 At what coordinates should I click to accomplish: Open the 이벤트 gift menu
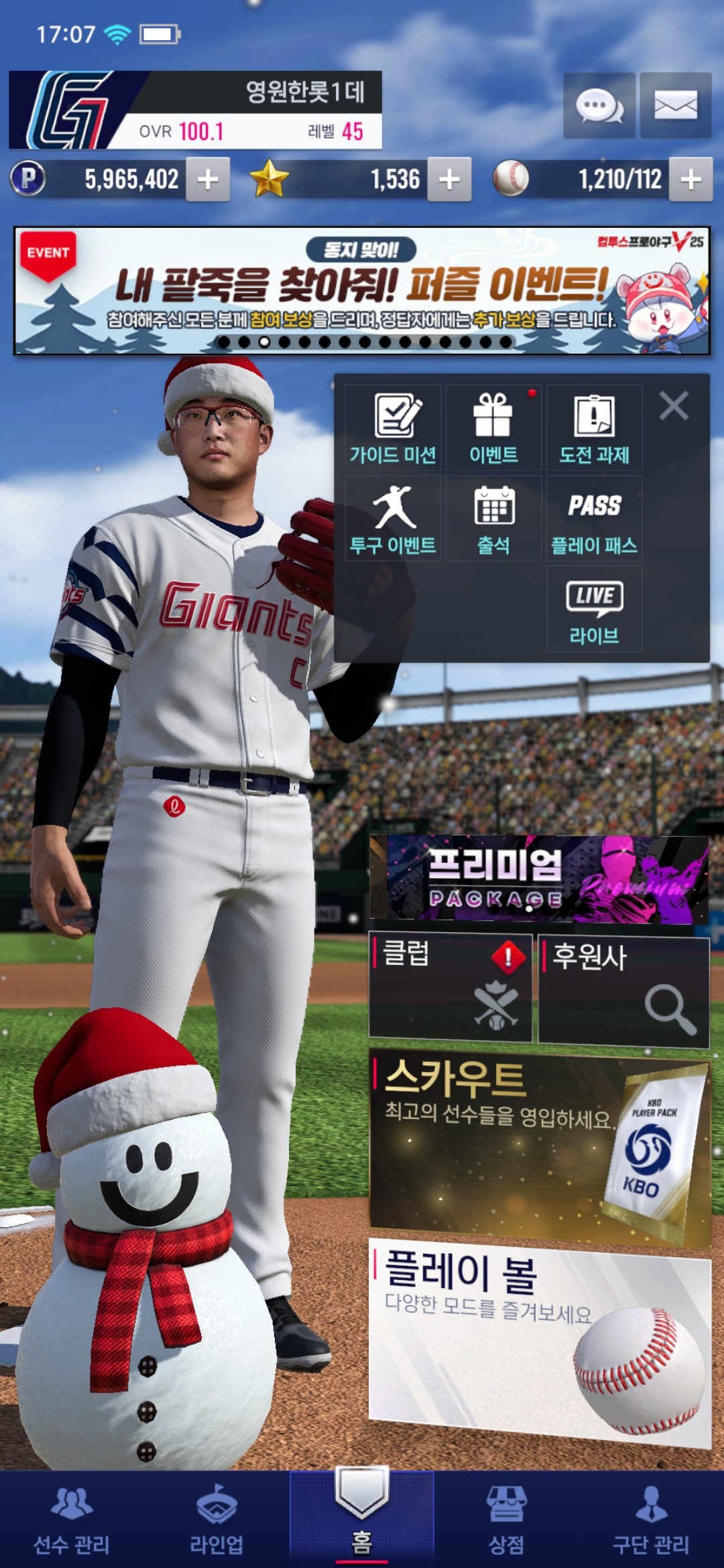point(493,428)
